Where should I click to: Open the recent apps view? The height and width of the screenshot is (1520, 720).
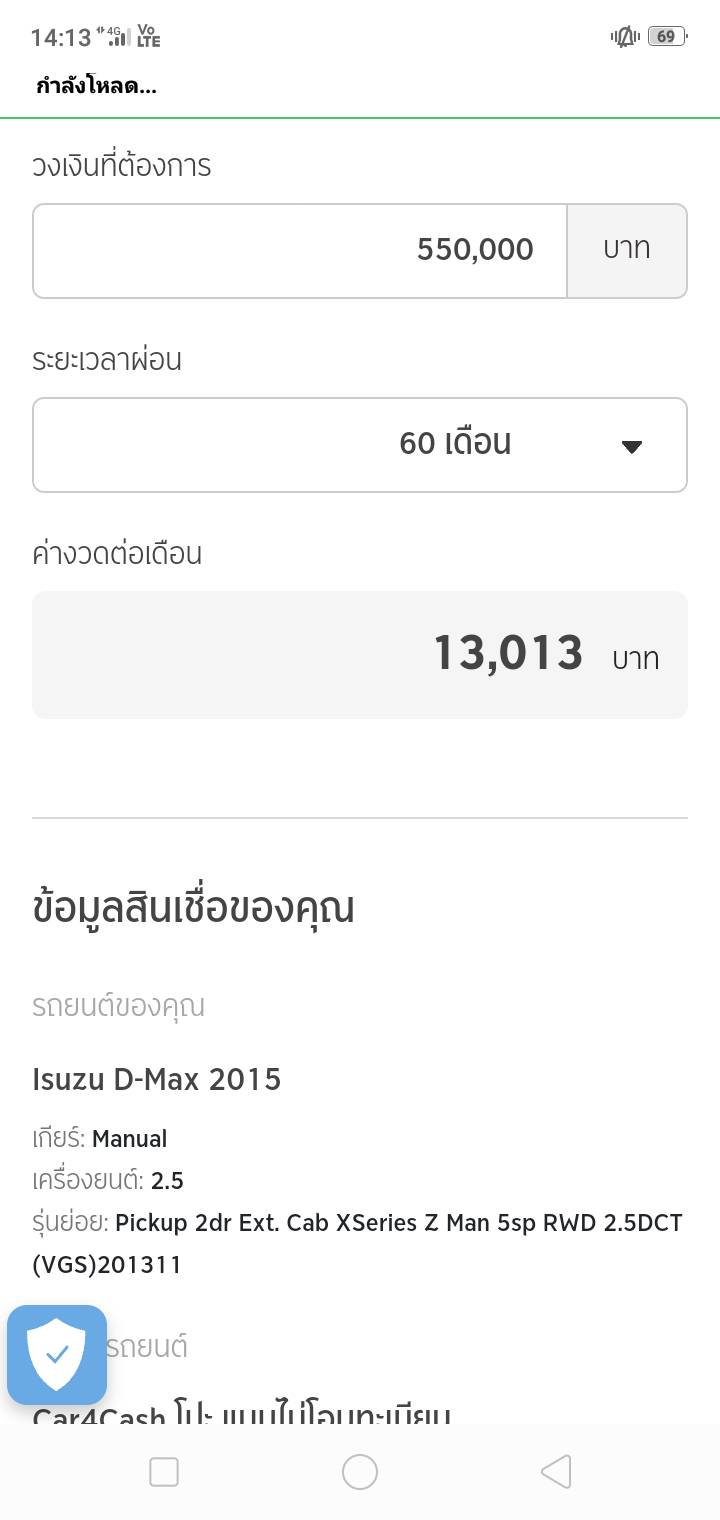(x=164, y=1472)
